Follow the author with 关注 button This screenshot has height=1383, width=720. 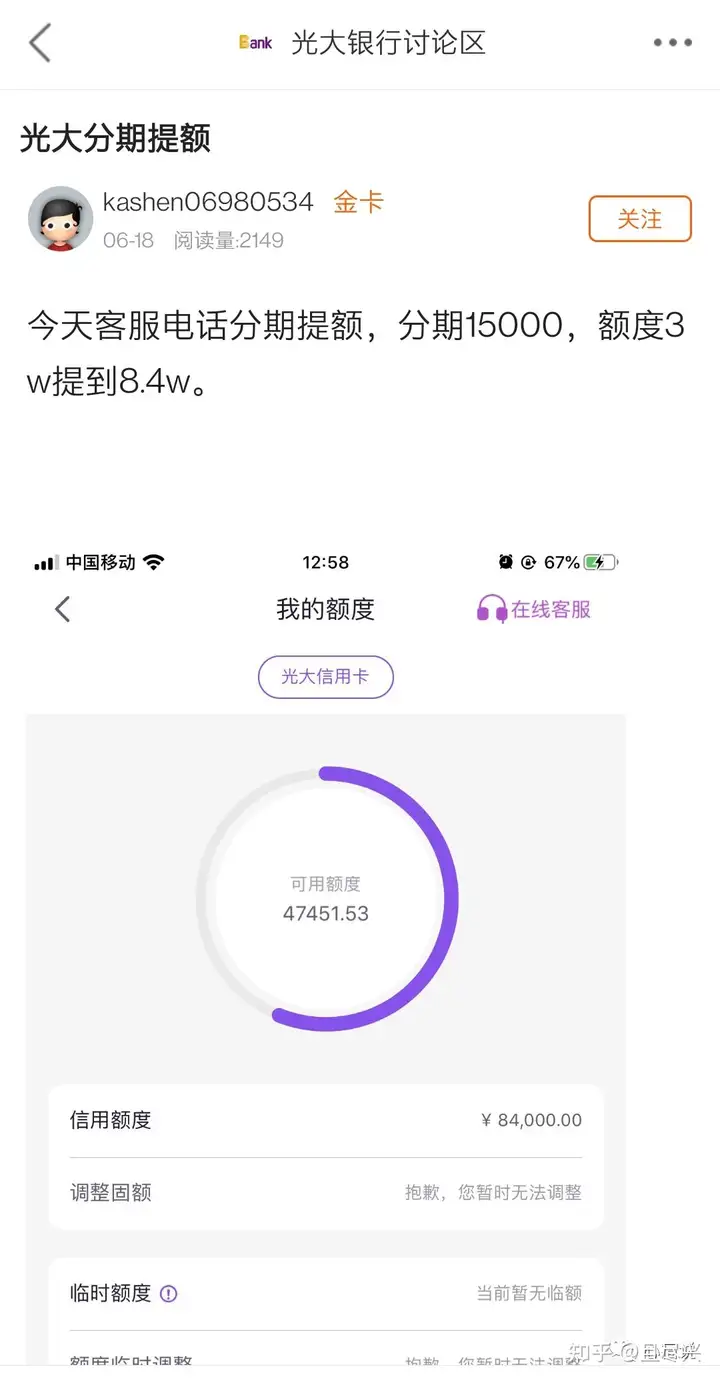[x=640, y=219]
